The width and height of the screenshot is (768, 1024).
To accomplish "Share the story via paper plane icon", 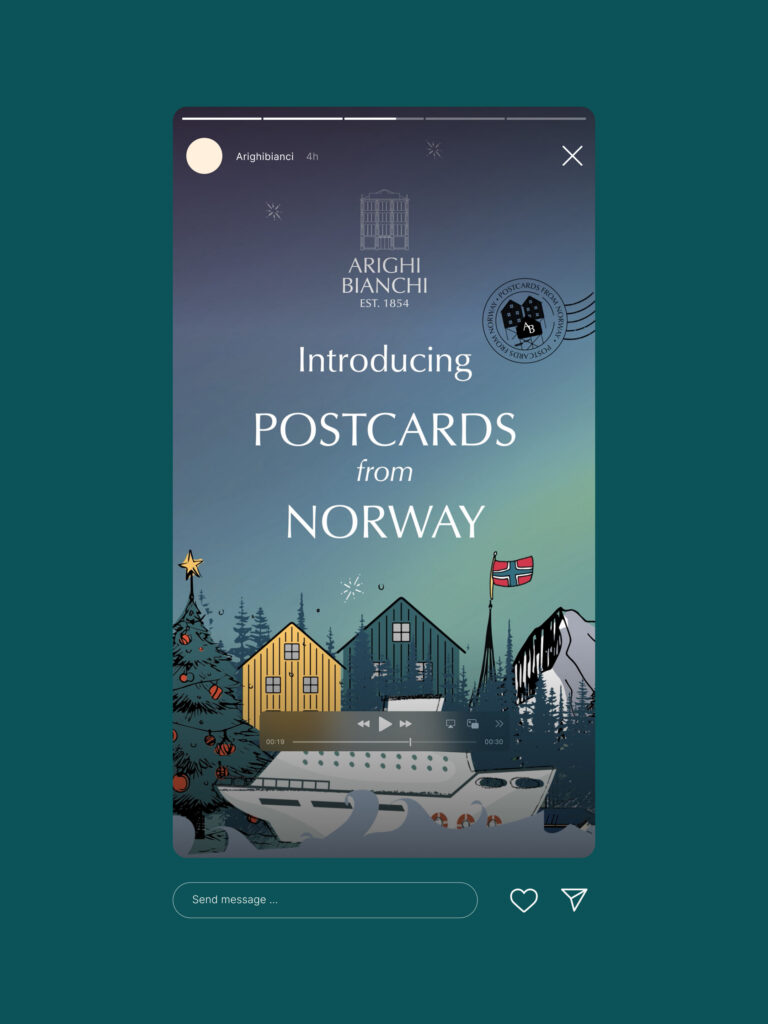I will [574, 899].
